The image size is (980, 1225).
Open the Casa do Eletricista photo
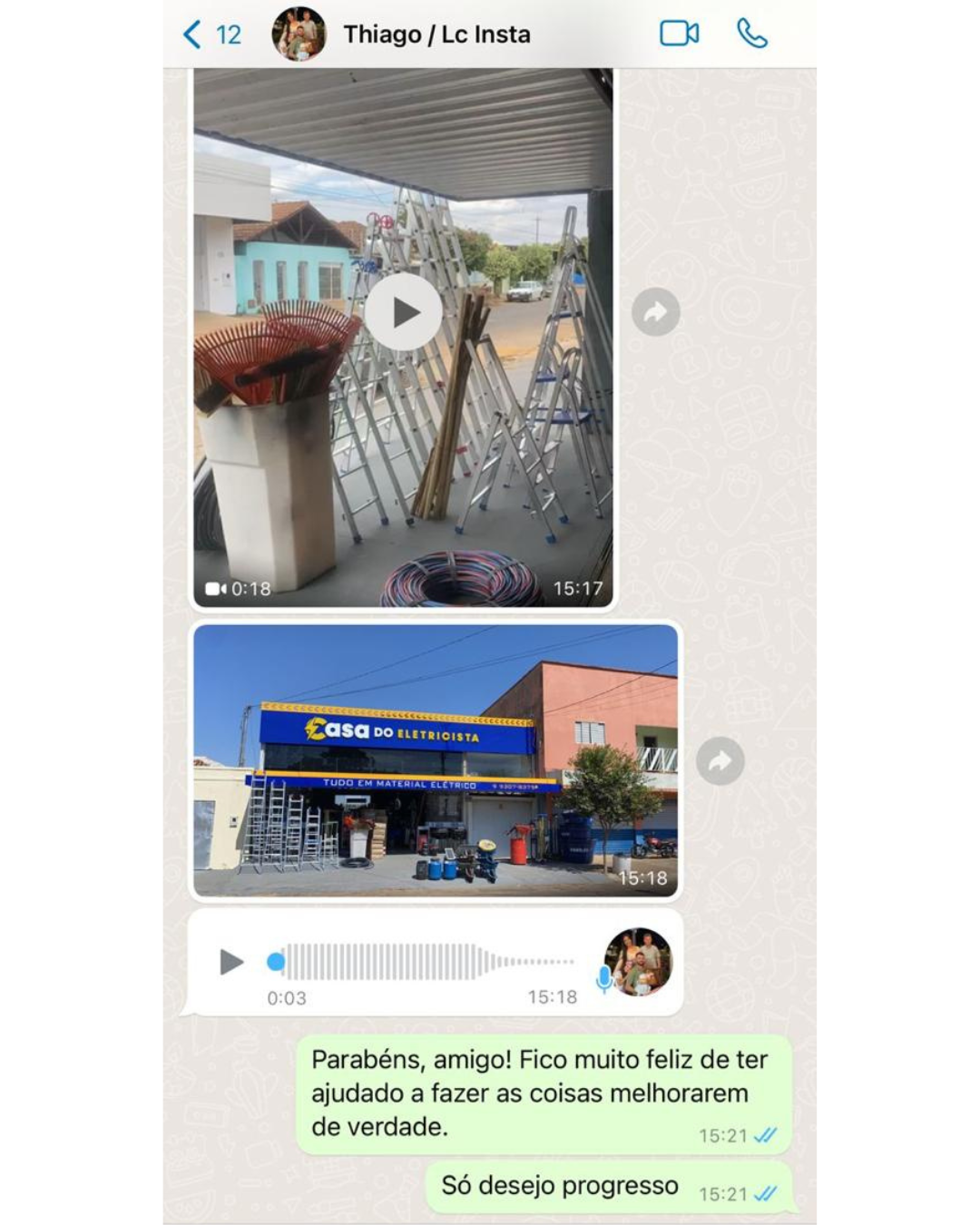tap(436, 760)
